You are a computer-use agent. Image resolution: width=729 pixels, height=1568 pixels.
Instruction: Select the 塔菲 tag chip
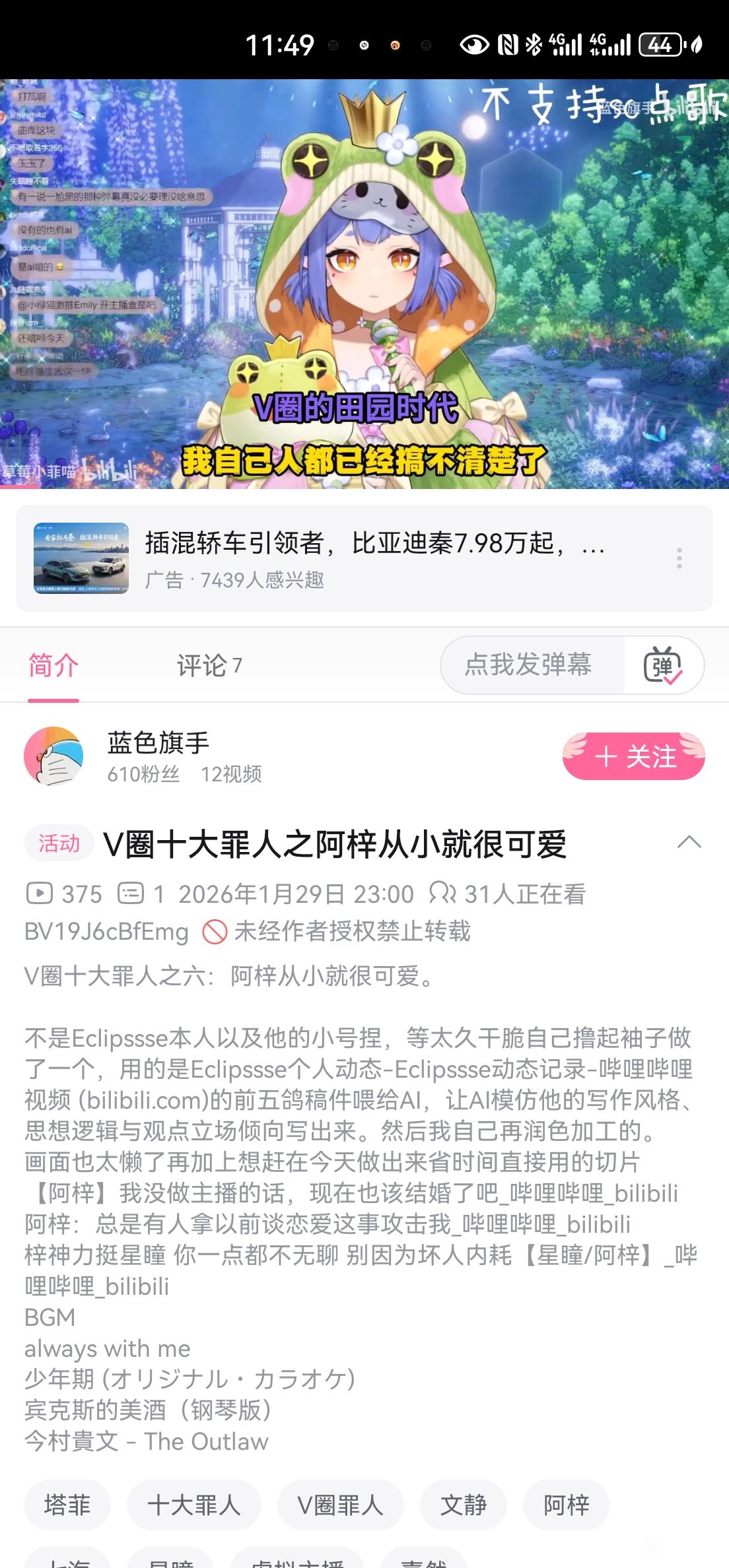[x=67, y=1505]
